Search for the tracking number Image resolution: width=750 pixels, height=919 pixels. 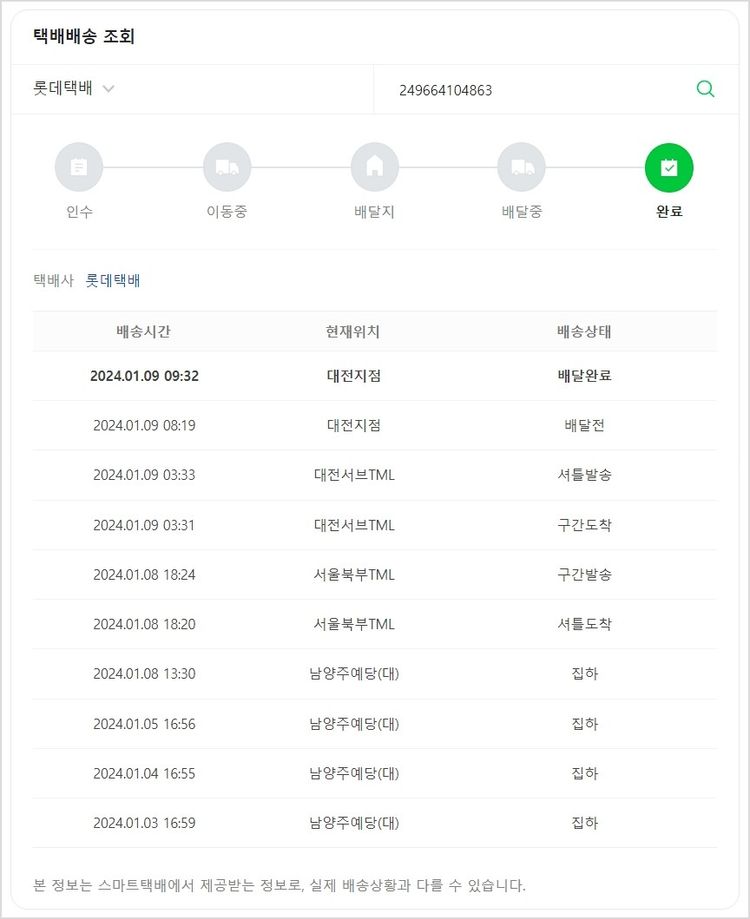[705, 89]
